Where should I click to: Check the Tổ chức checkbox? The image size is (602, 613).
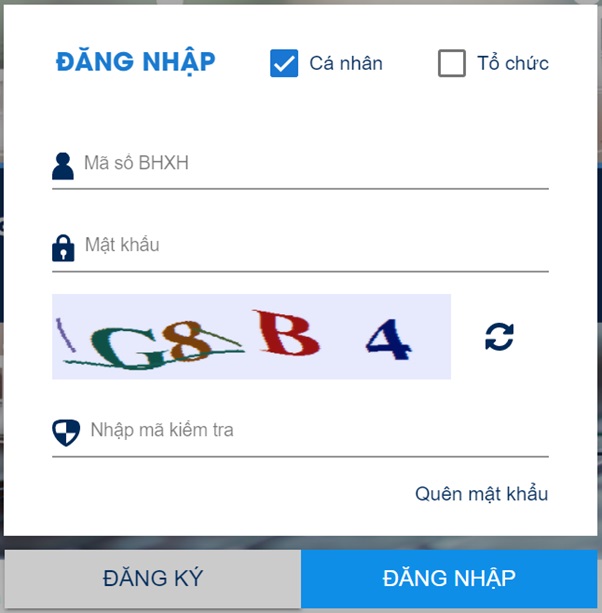[452, 63]
